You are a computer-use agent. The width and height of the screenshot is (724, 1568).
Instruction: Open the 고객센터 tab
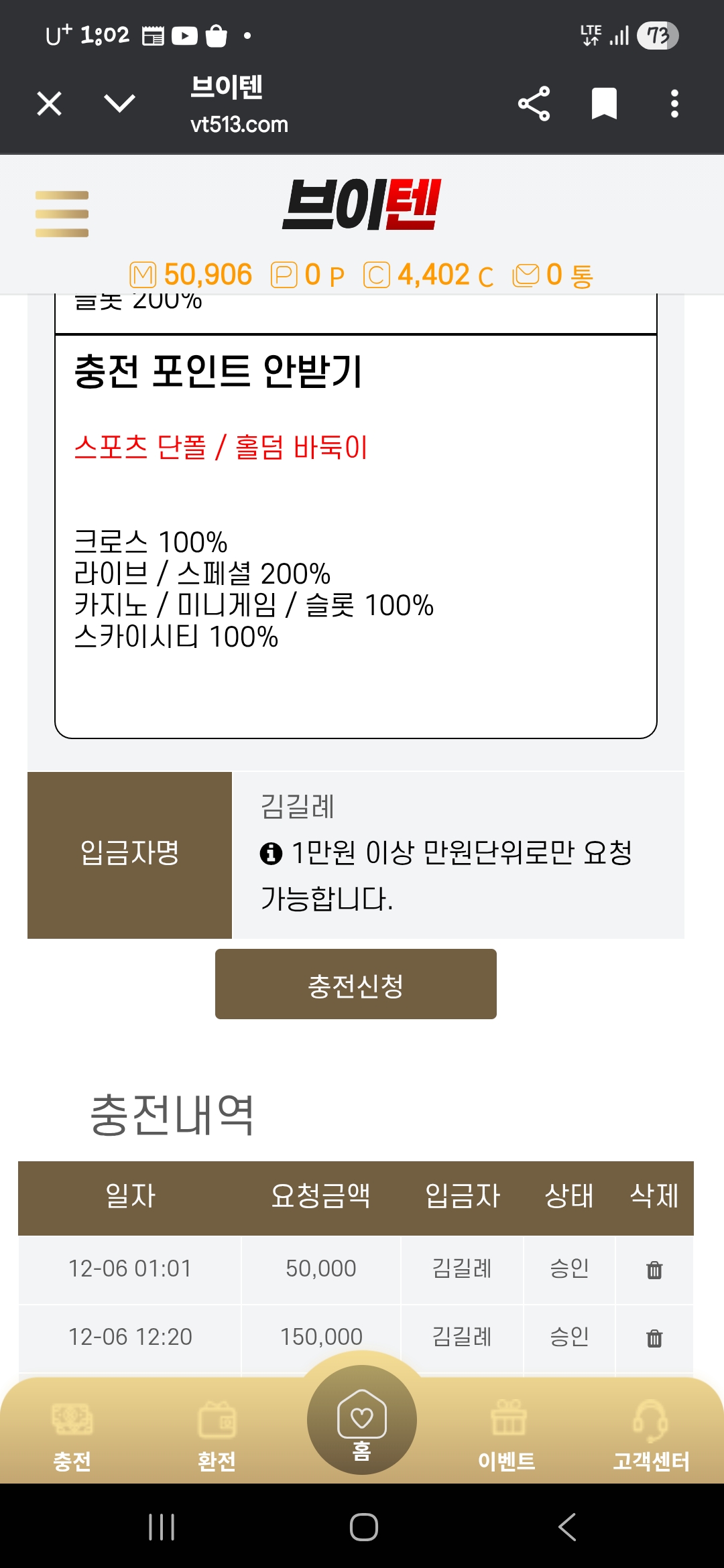[651, 1435]
